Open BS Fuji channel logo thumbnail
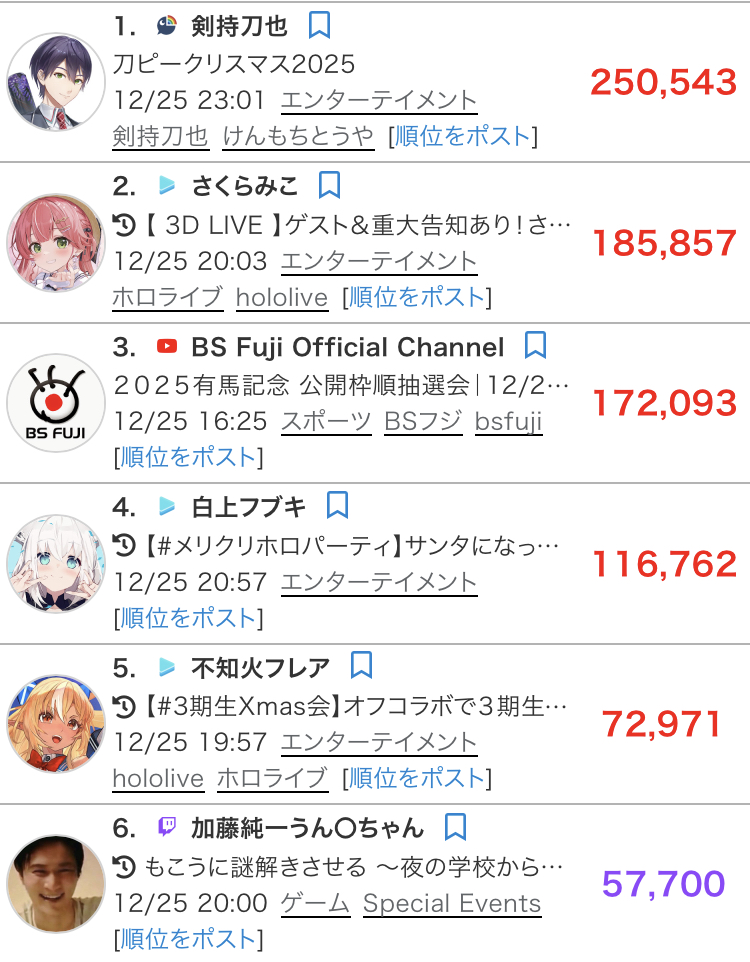Viewport: 750px width, 962px height. point(56,403)
